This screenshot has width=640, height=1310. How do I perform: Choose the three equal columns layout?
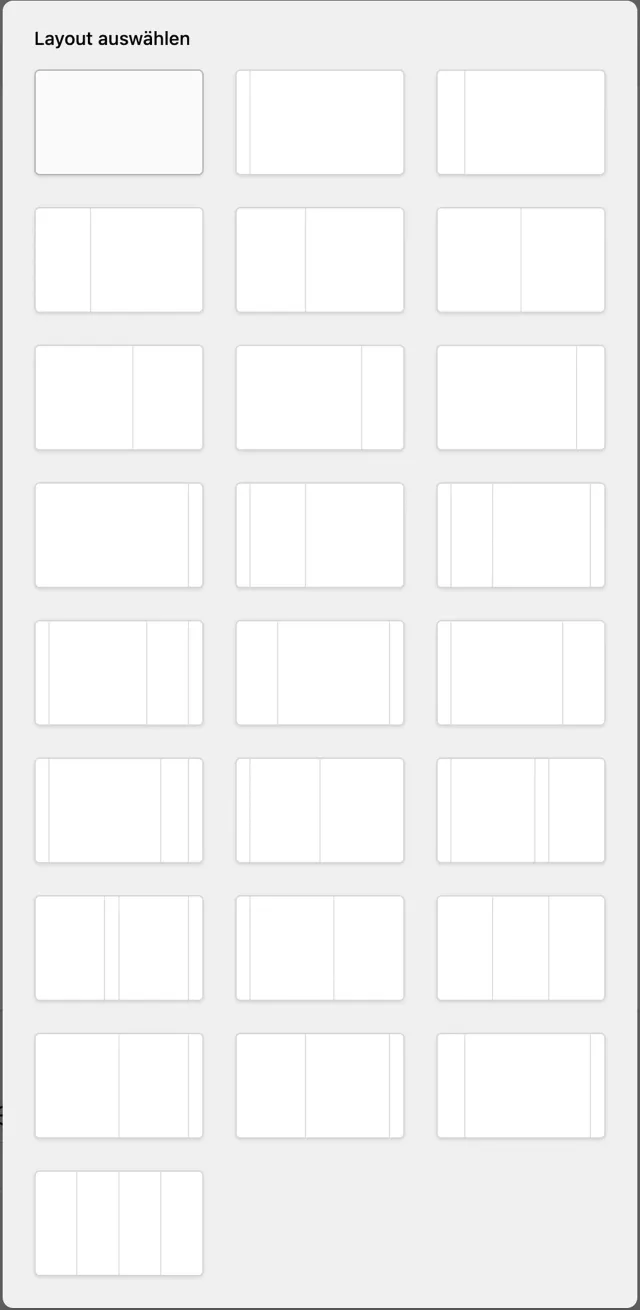pyautogui.click(x=520, y=948)
